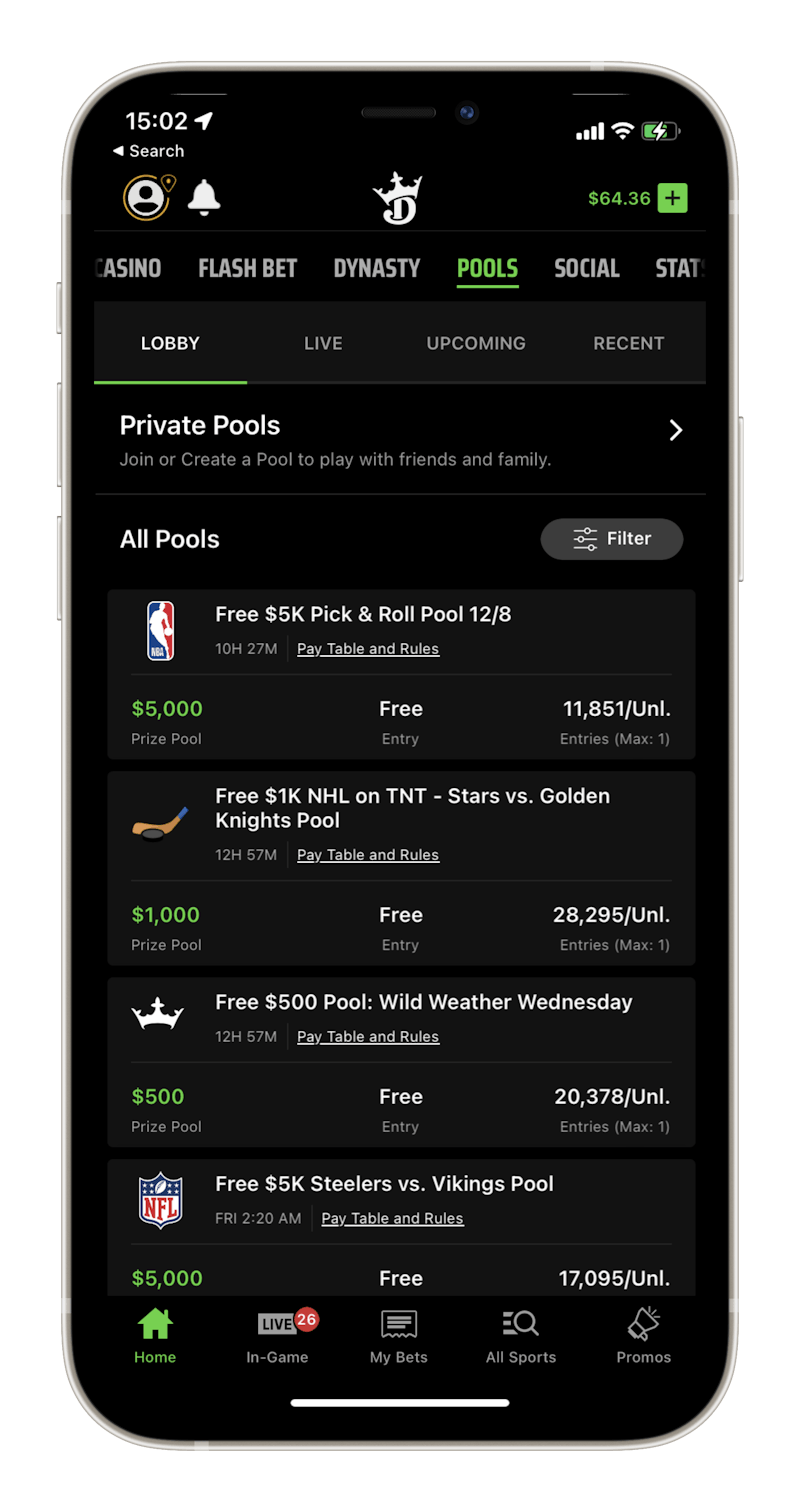Go to My Bets

click(399, 1336)
